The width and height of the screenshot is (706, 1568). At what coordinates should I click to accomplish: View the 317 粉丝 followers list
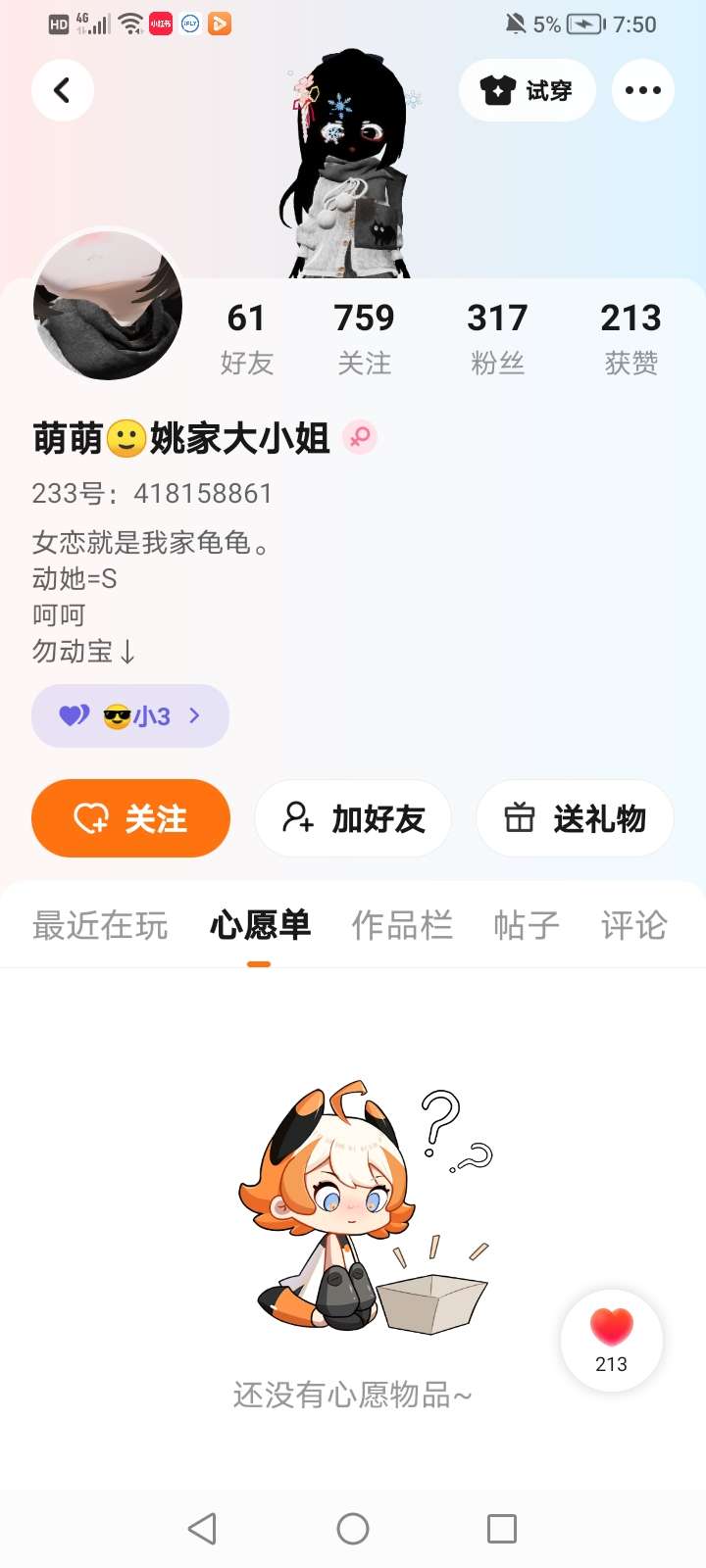click(497, 338)
